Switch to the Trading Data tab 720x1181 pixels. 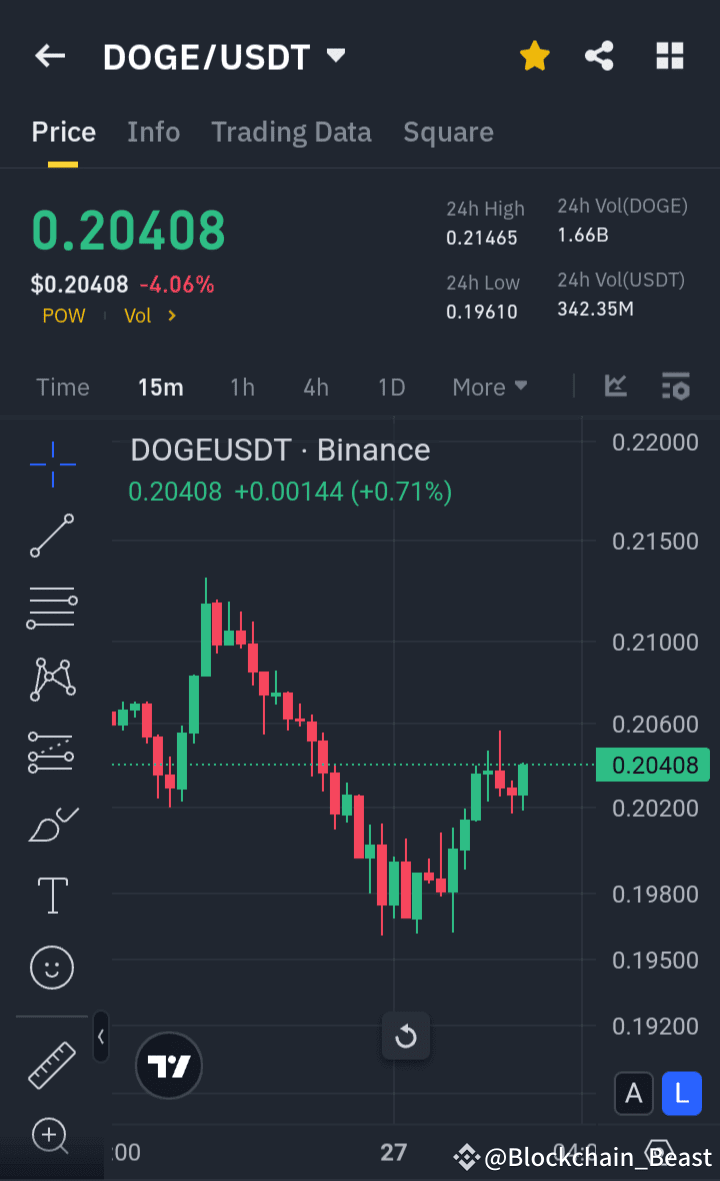click(291, 131)
